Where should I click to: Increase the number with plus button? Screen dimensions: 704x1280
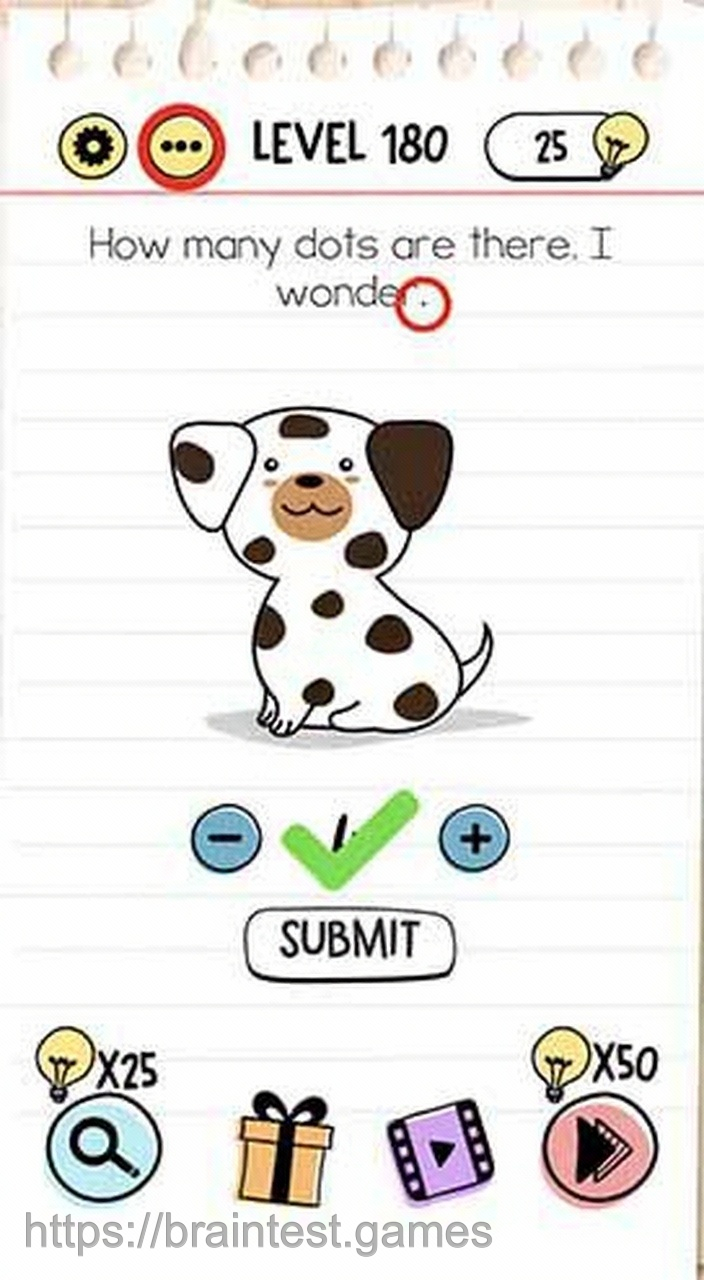(x=474, y=837)
